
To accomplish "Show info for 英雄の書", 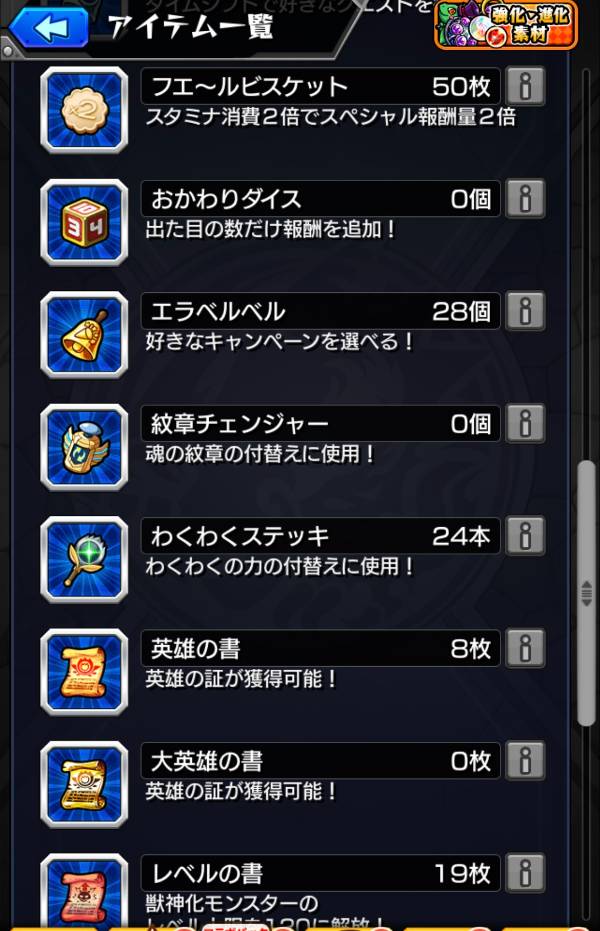I will click(x=525, y=648).
